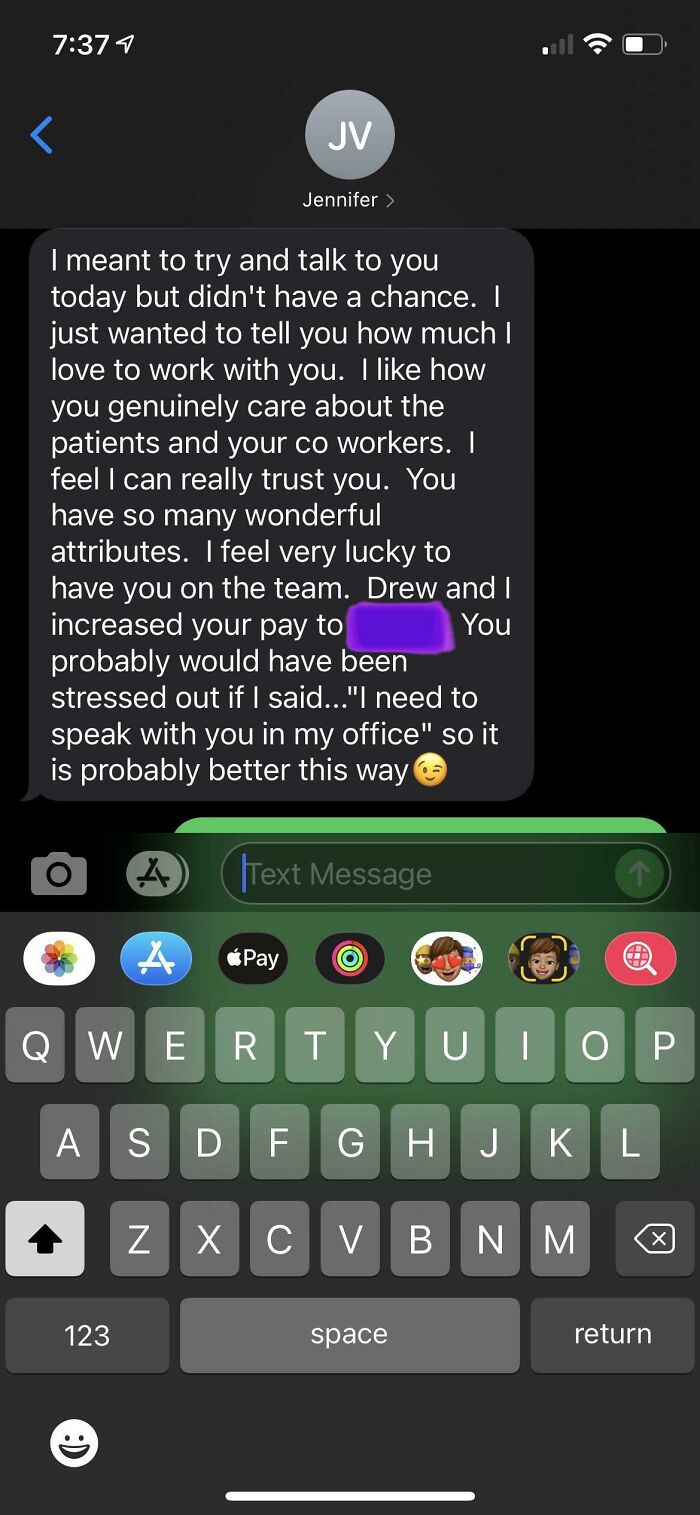Insert a space with the space bar
Screen dimensions: 700x1515
pos(349,1335)
